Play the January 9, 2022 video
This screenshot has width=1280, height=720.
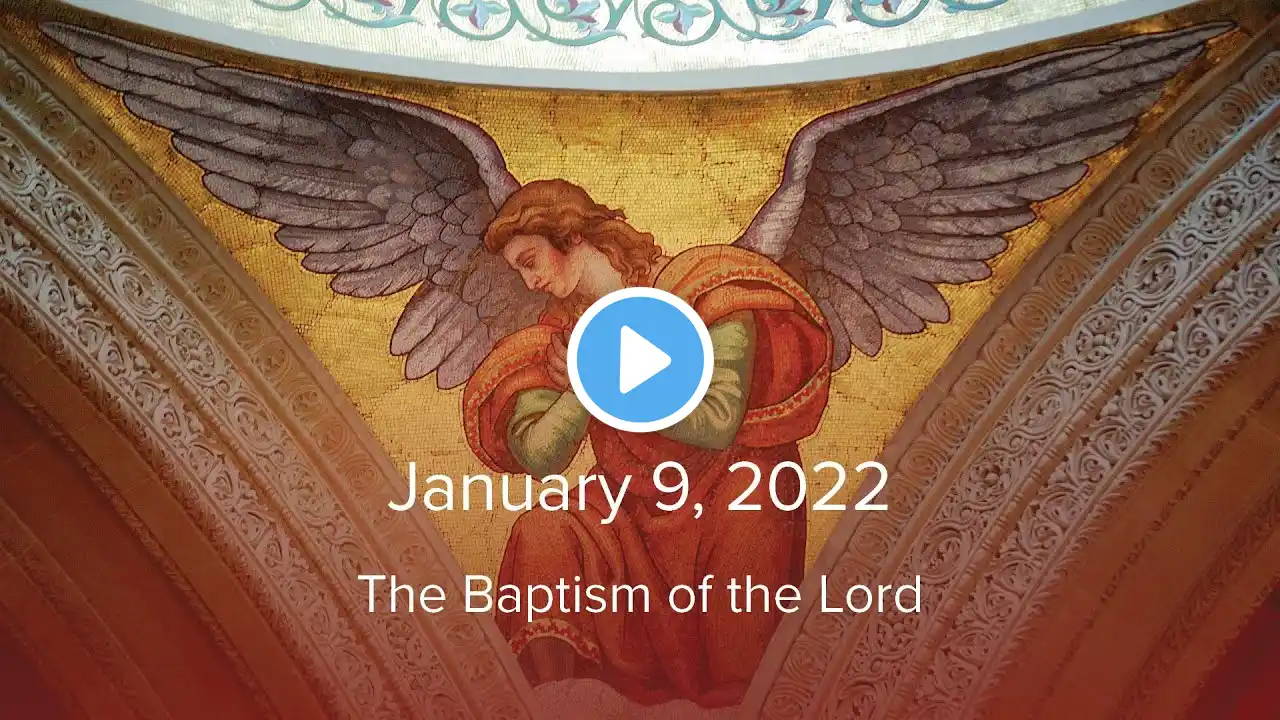tap(640, 360)
